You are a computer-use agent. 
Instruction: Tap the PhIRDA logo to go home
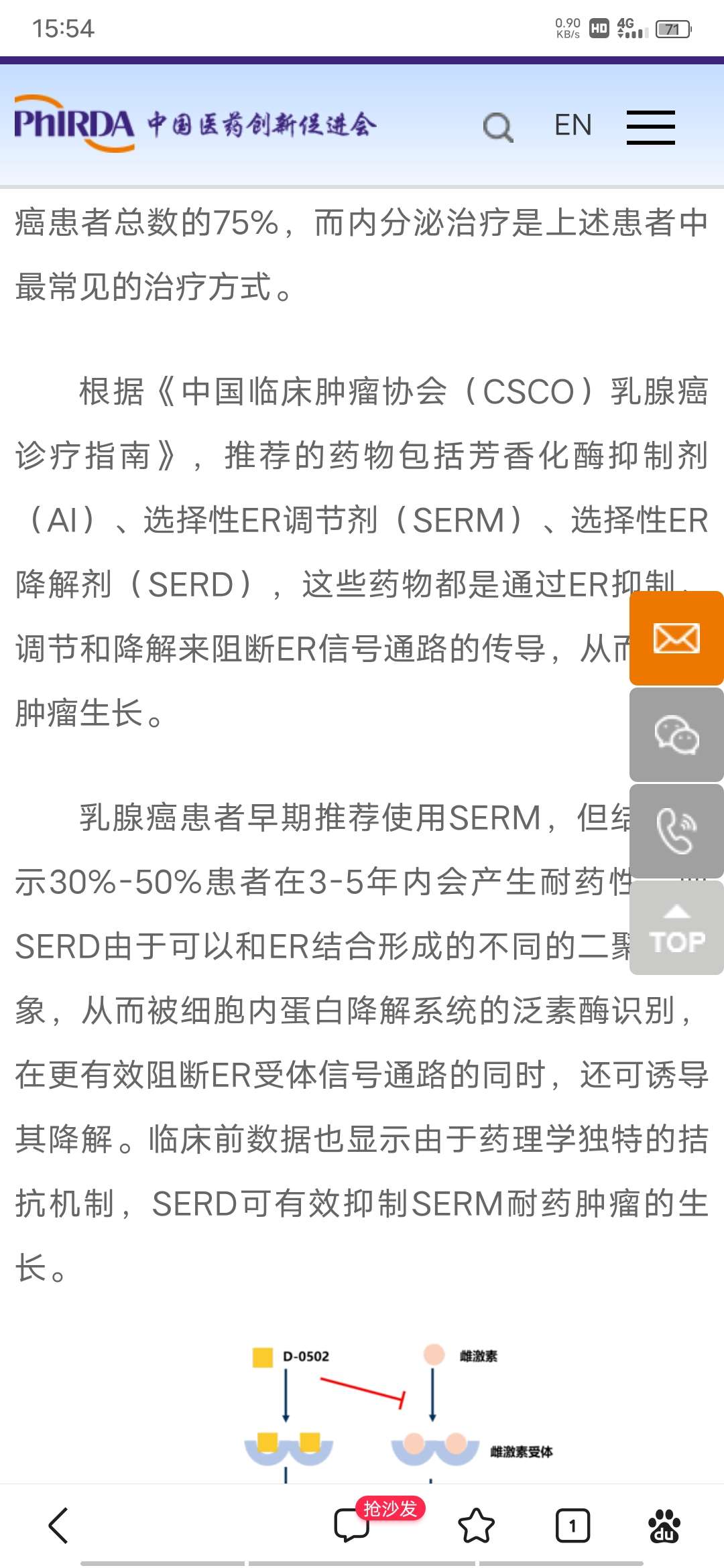tap(194, 124)
